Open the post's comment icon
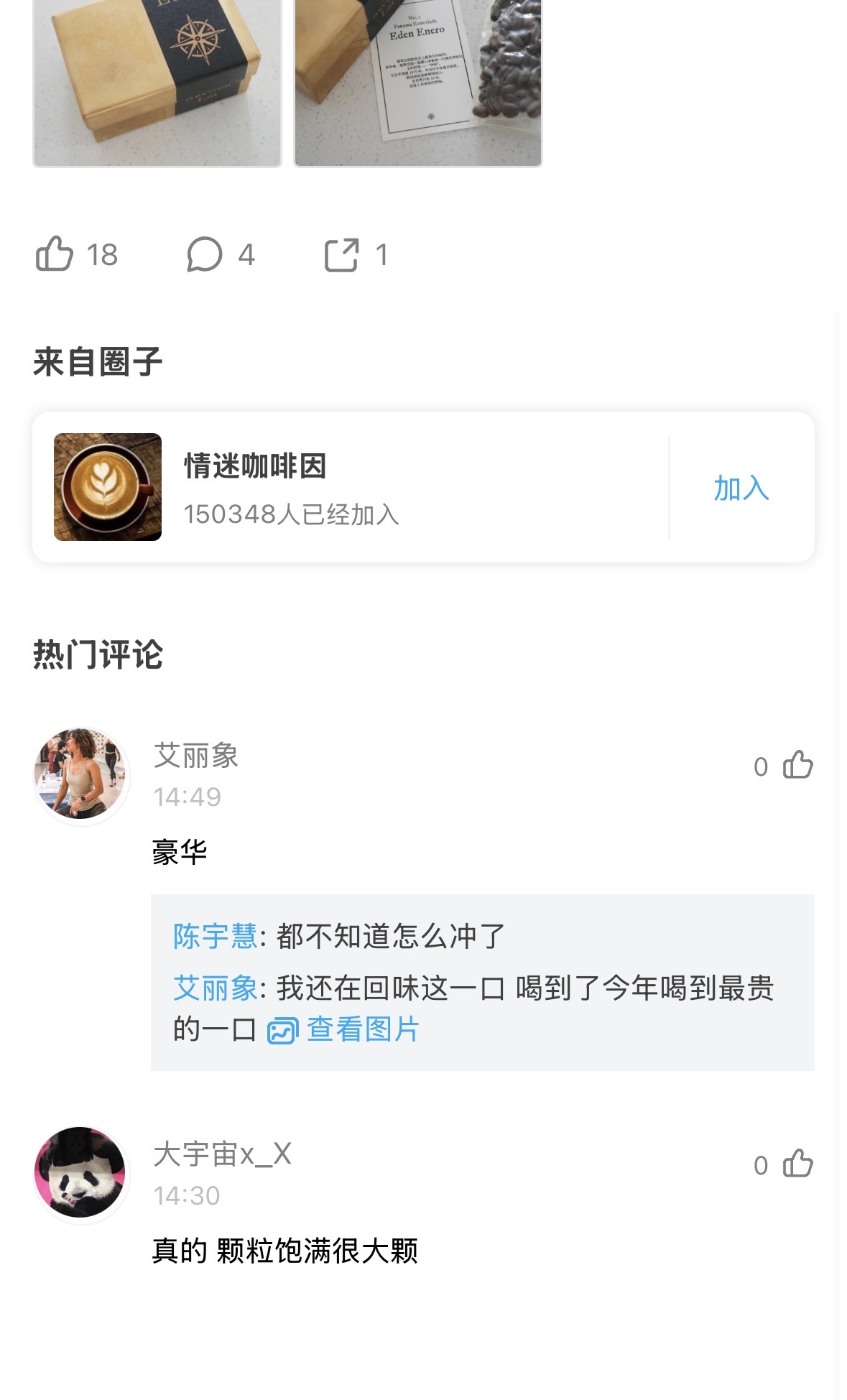 click(x=205, y=254)
